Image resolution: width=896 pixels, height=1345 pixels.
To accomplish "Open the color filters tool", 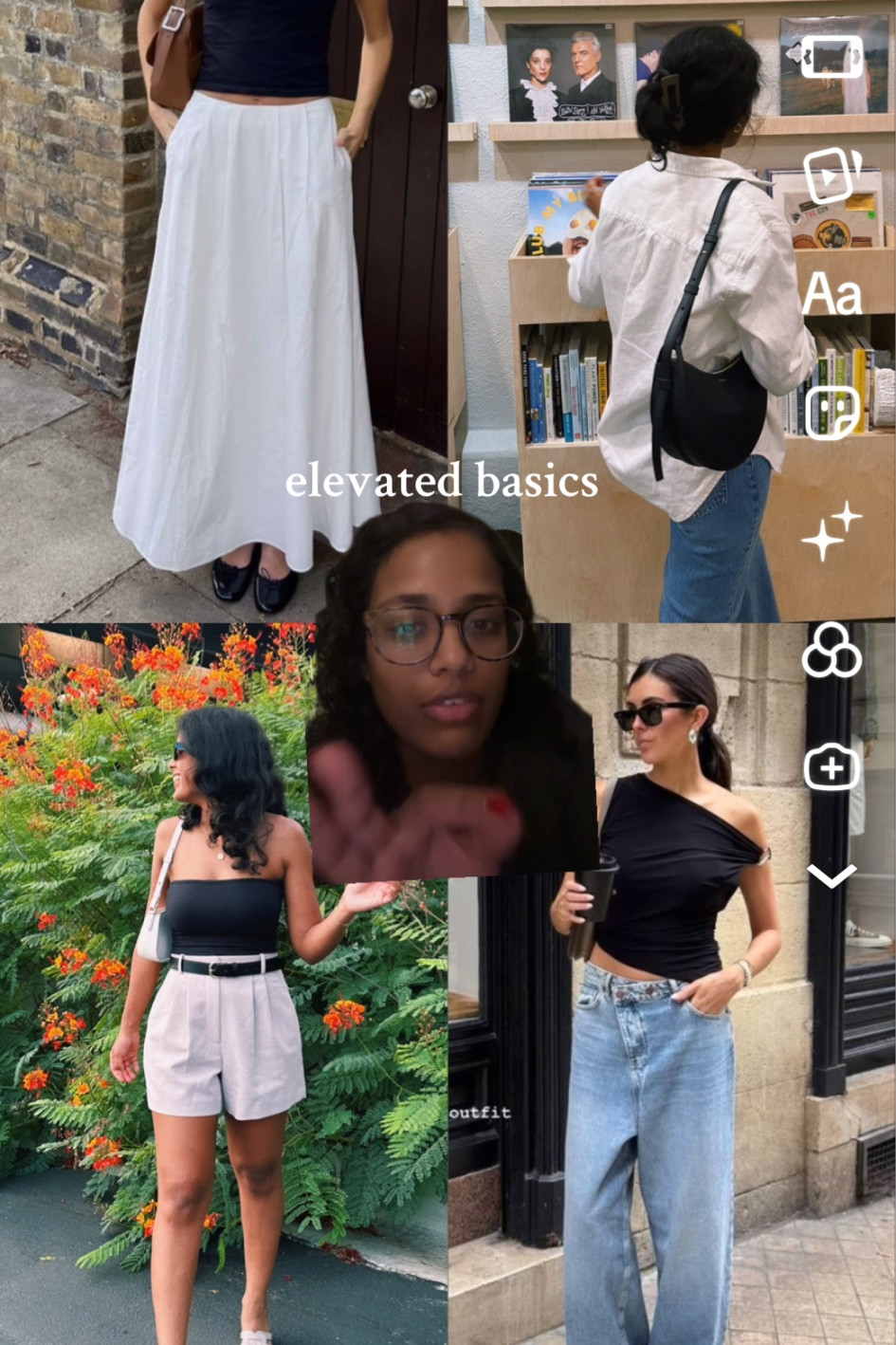I will tap(832, 651).
